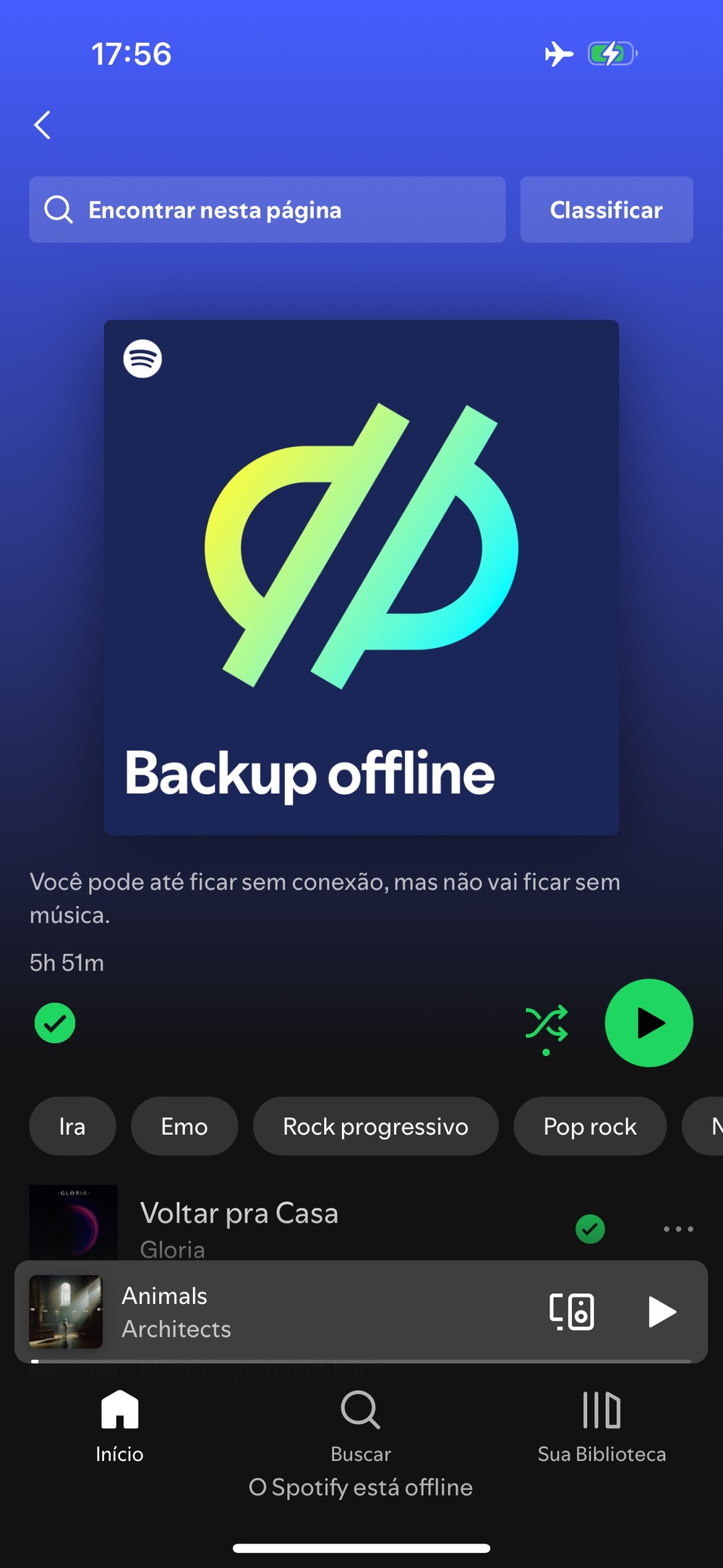Screen dimensions: 723x1568
Task: Filter by the Ira chip
Action: click(72, 1126)
